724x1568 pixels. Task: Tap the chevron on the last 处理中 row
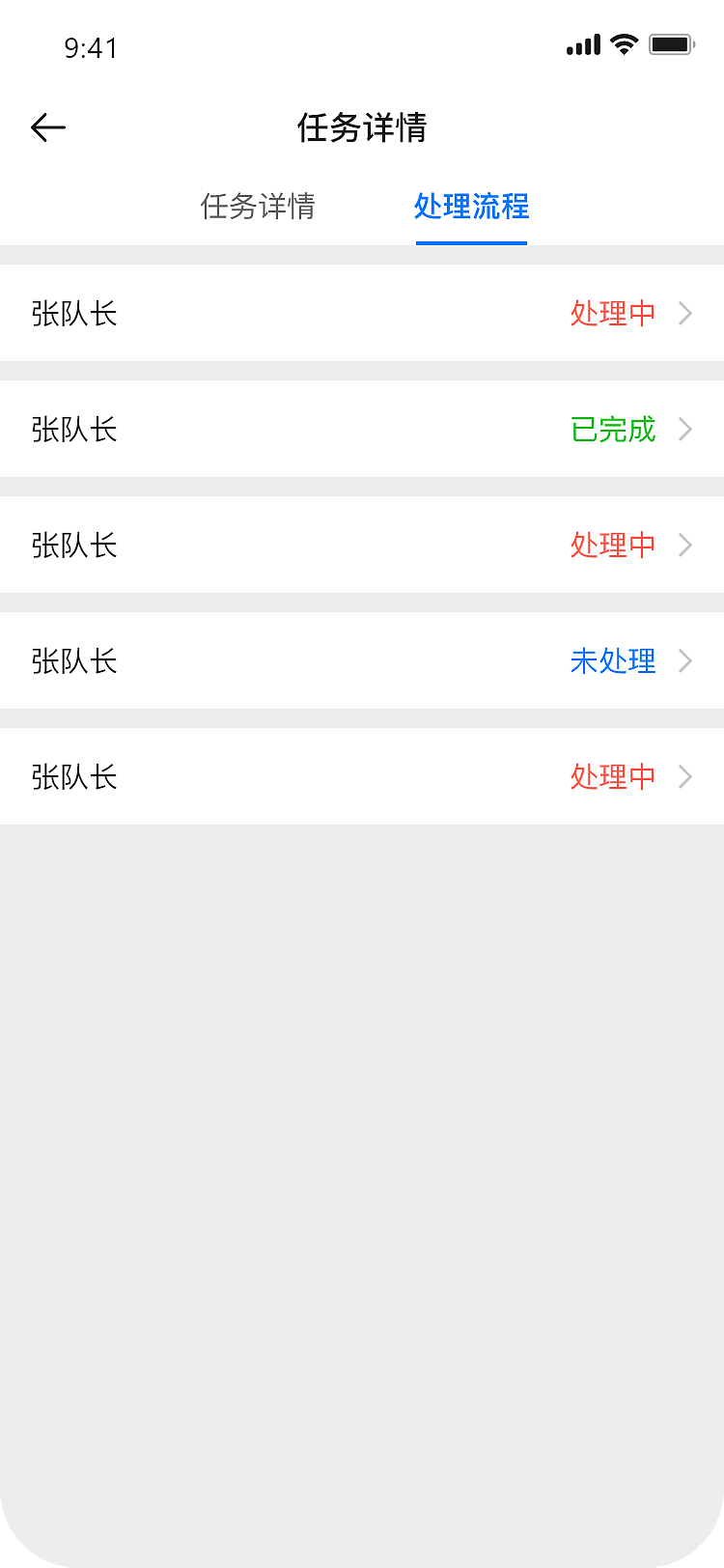pyautogui.click(x=685, y=776)
